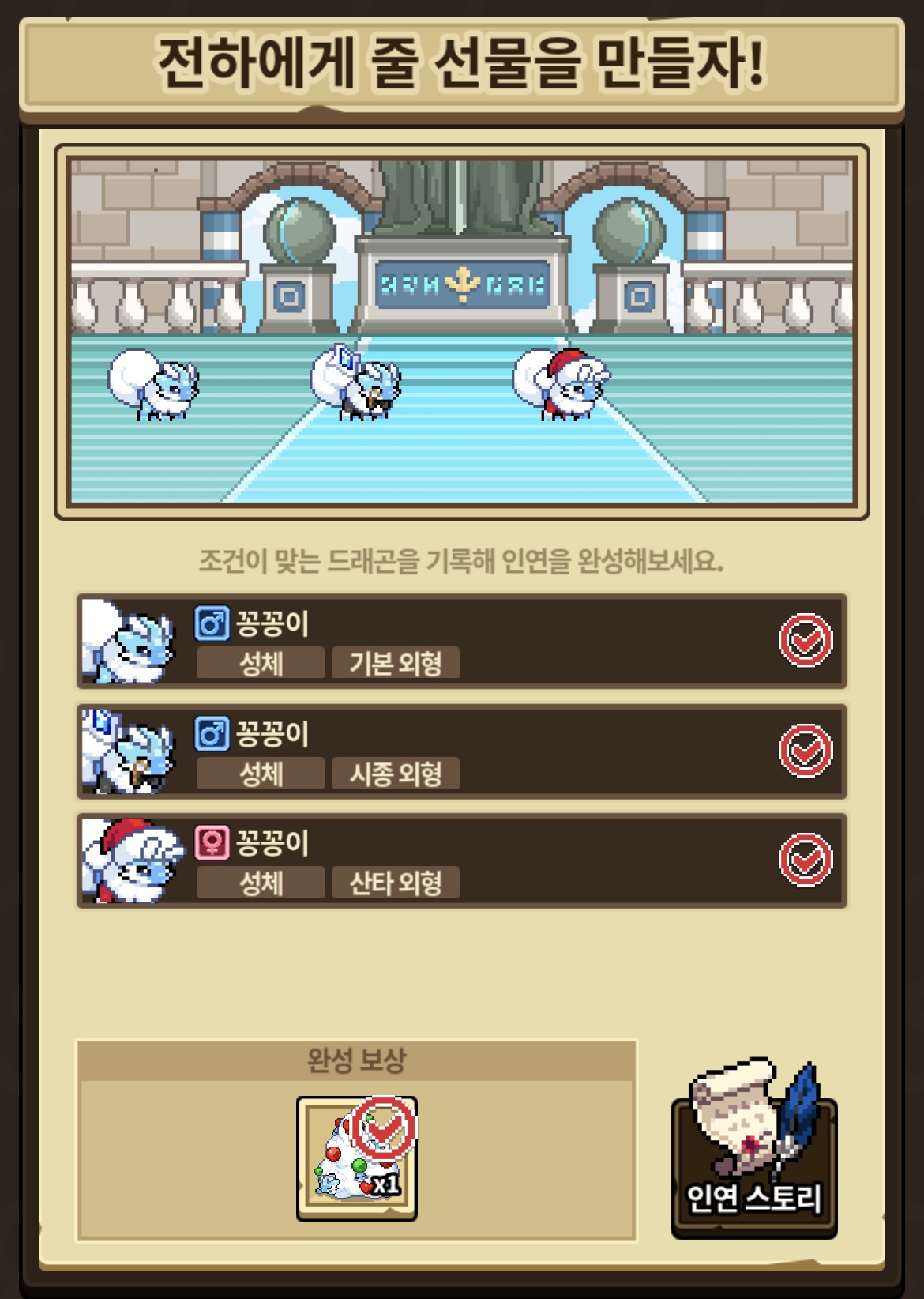Tap the 완성 보상 reward item

point(357,1158)
